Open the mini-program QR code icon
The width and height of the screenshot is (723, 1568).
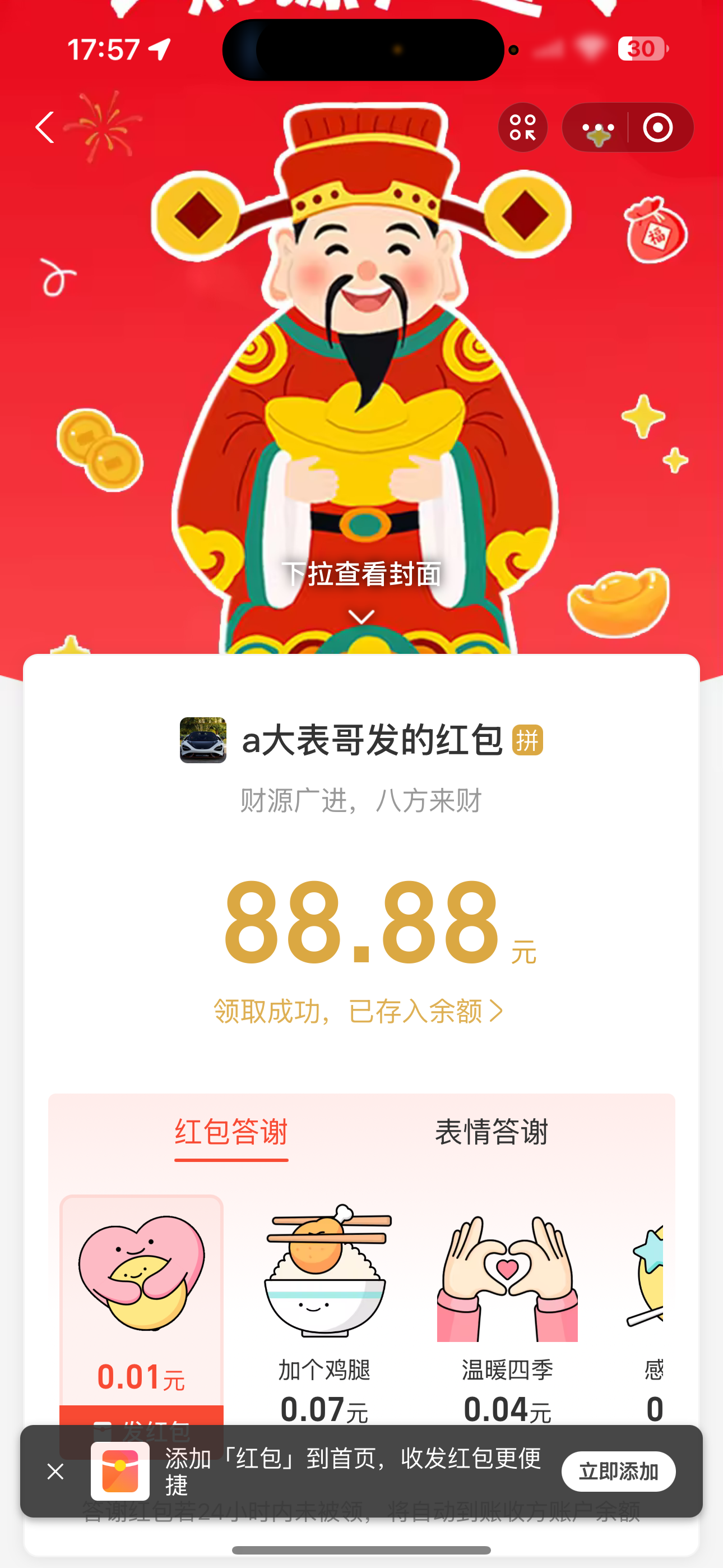coord(522,127)
